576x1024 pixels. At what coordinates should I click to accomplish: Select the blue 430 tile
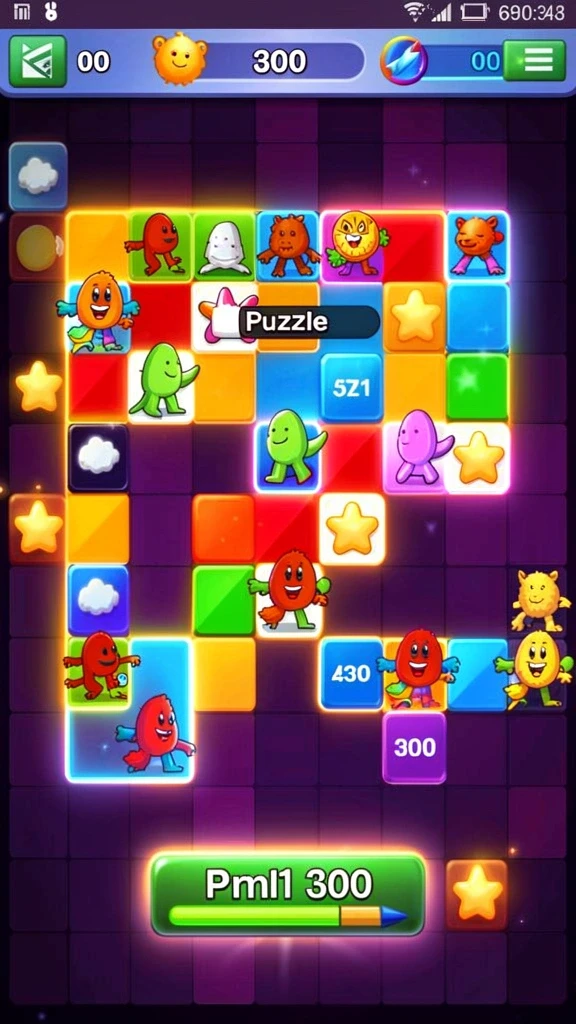pos(351,674)
